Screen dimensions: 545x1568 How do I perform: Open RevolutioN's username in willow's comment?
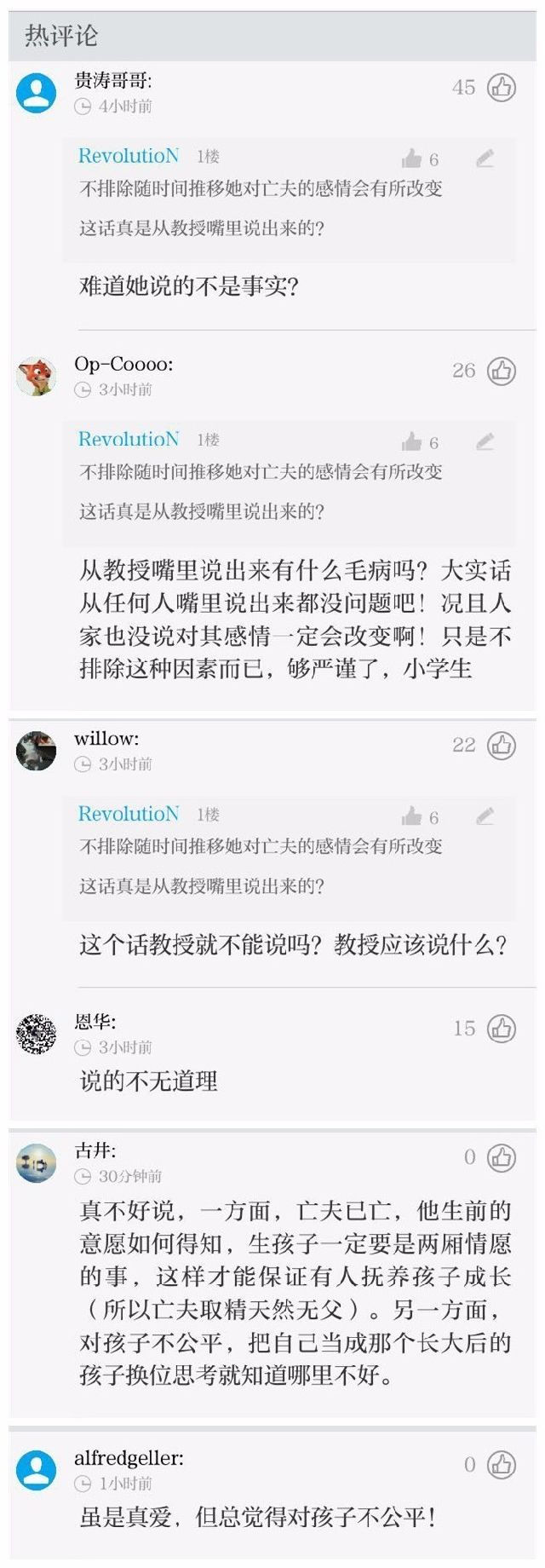[129, 814]
